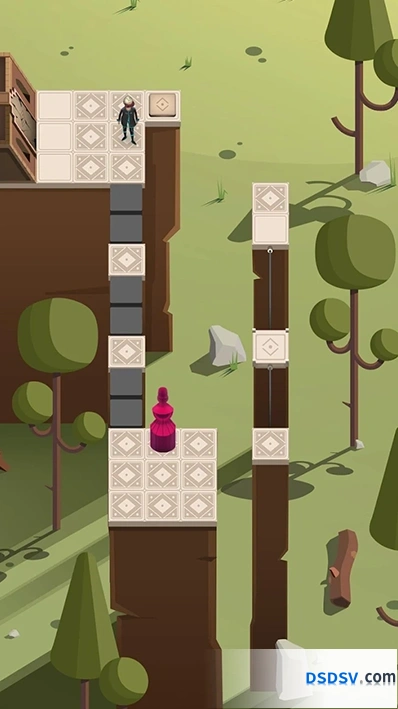Tap the switch tile beside the character
Viewport: 398px width, 709px height.
(x=162, y=106)
